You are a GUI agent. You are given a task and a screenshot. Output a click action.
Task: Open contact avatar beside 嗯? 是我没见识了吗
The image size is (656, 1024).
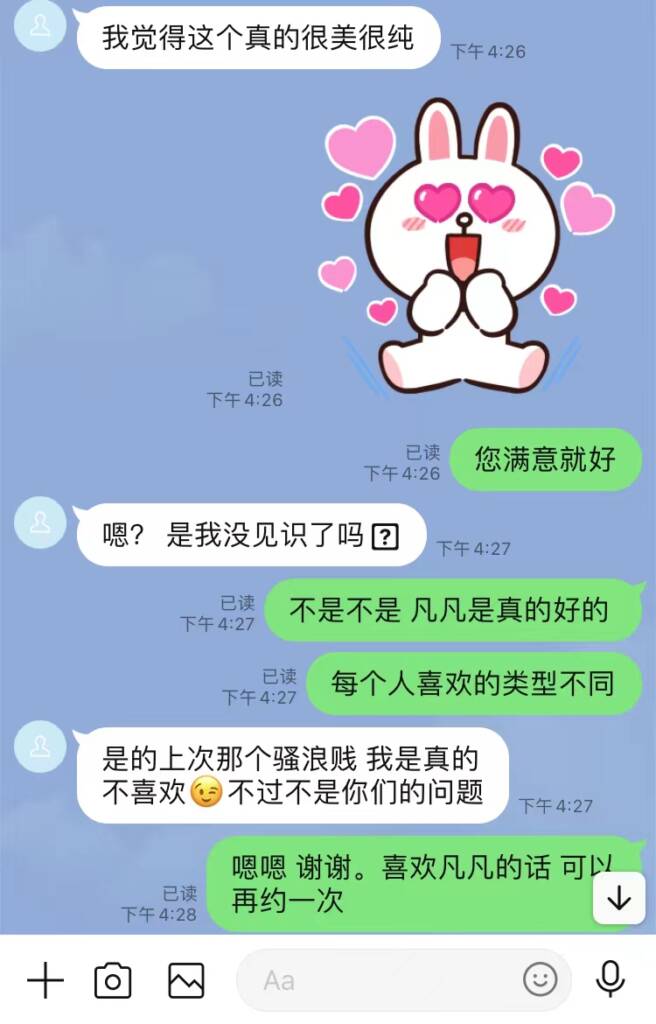click(41, 521)
